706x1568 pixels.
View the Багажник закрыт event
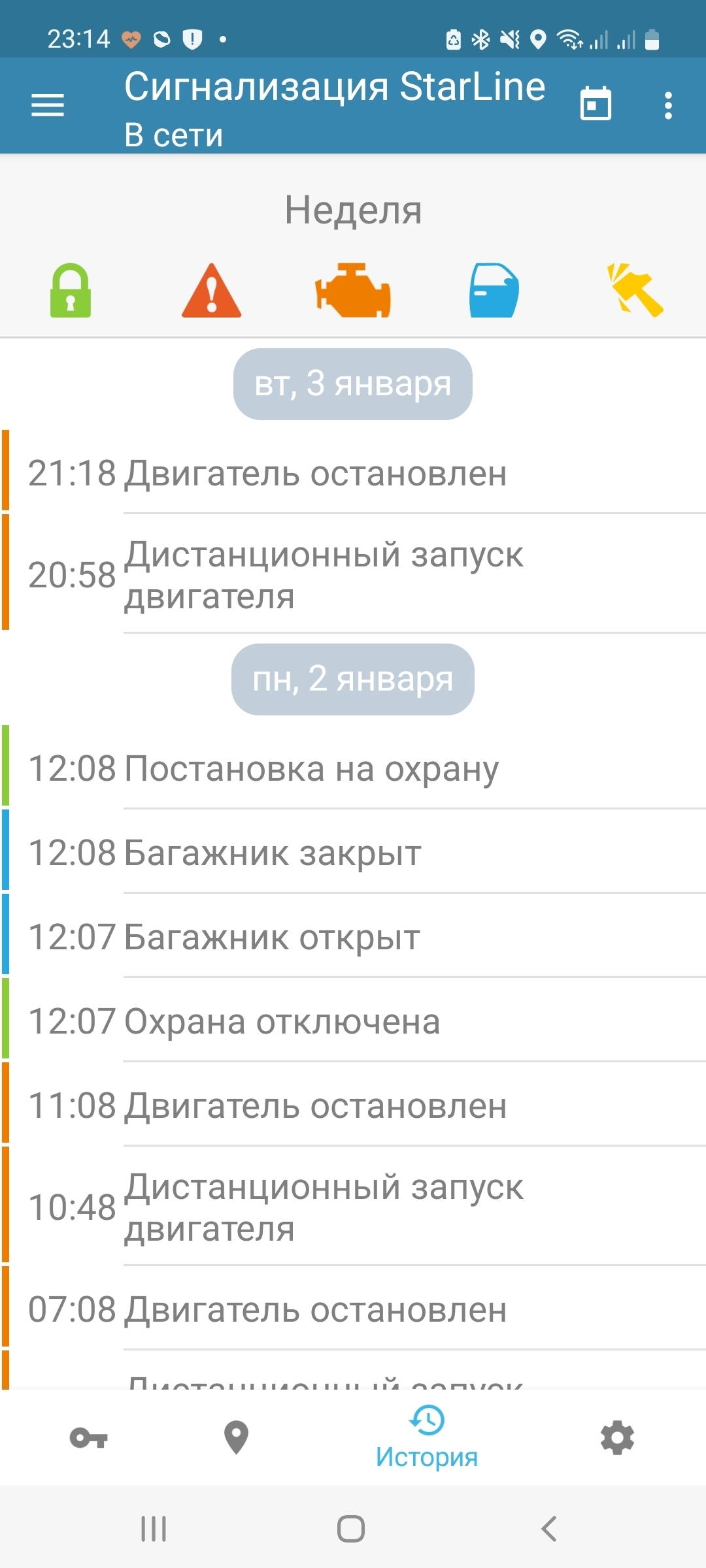(x=353, y=853)
